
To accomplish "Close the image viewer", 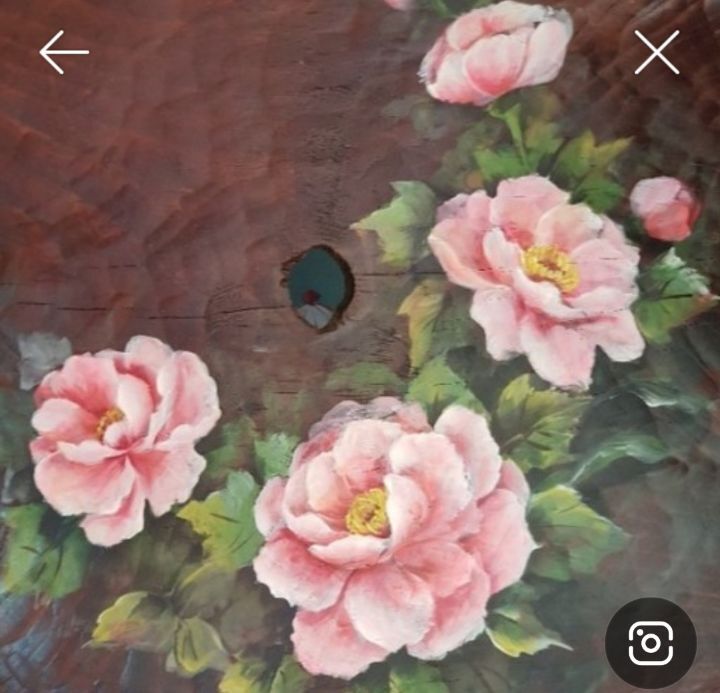I will pos(656,52).
